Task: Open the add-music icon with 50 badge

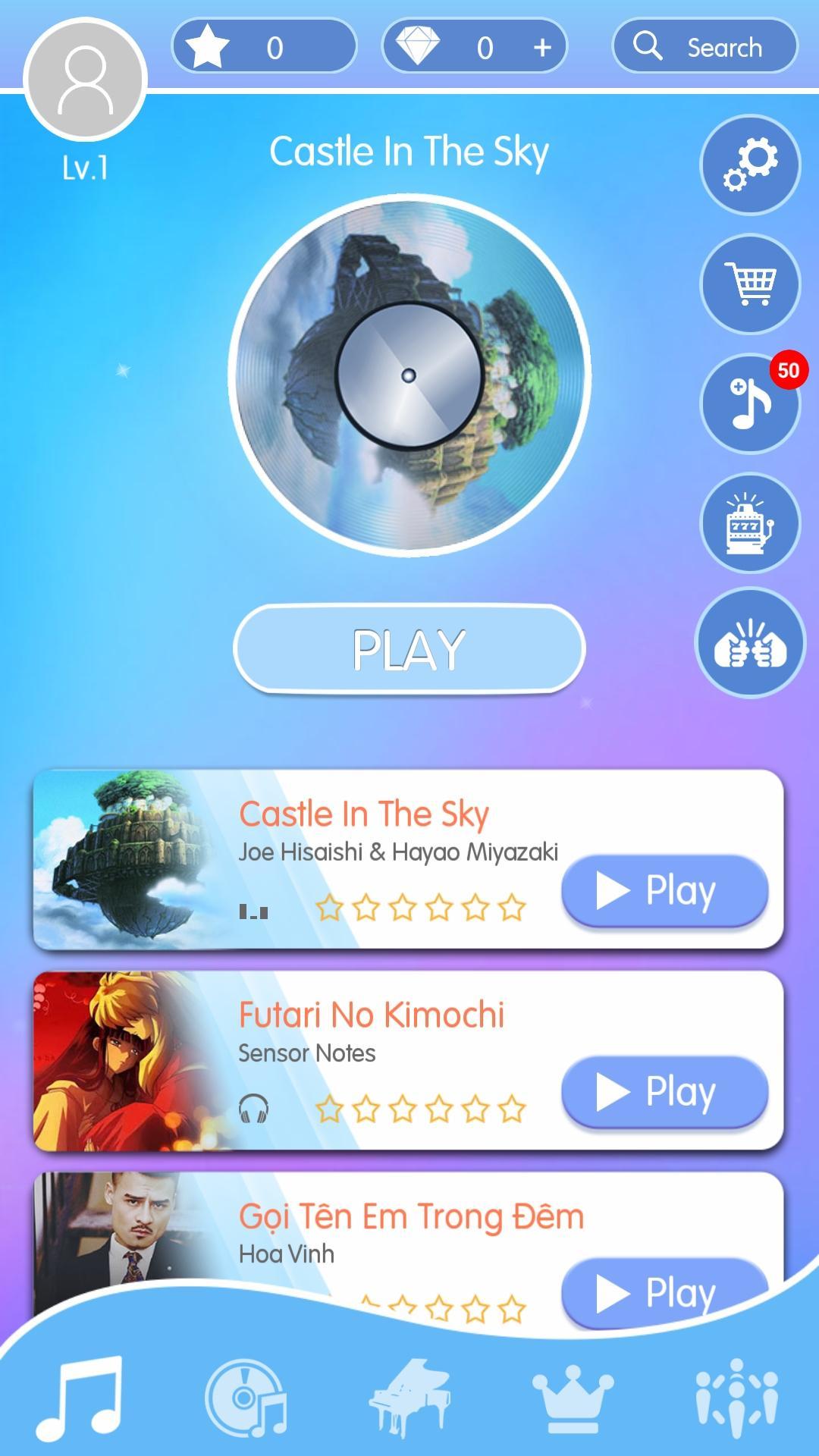Action: tap(750, 403)
